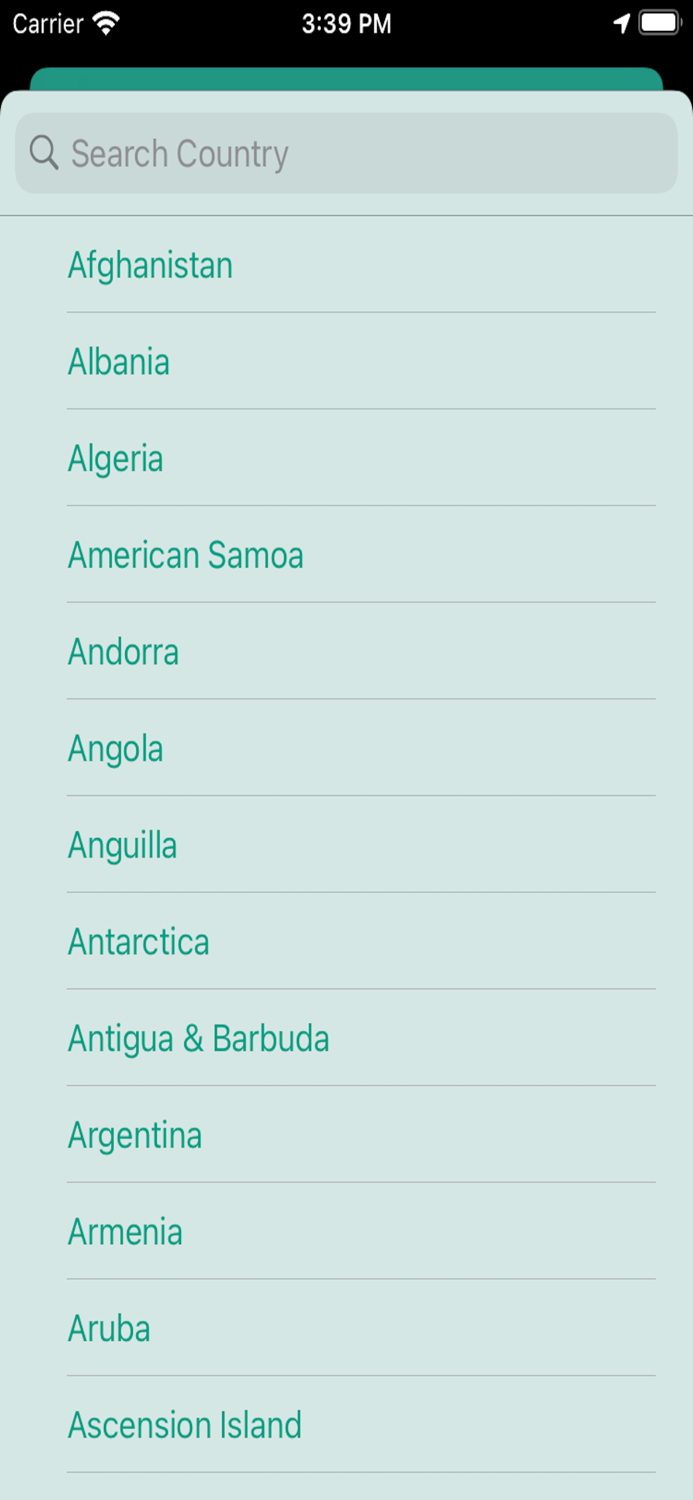Tap the Angola row
The width and height of the screenshot is (693, 1500).
(116, 749)
